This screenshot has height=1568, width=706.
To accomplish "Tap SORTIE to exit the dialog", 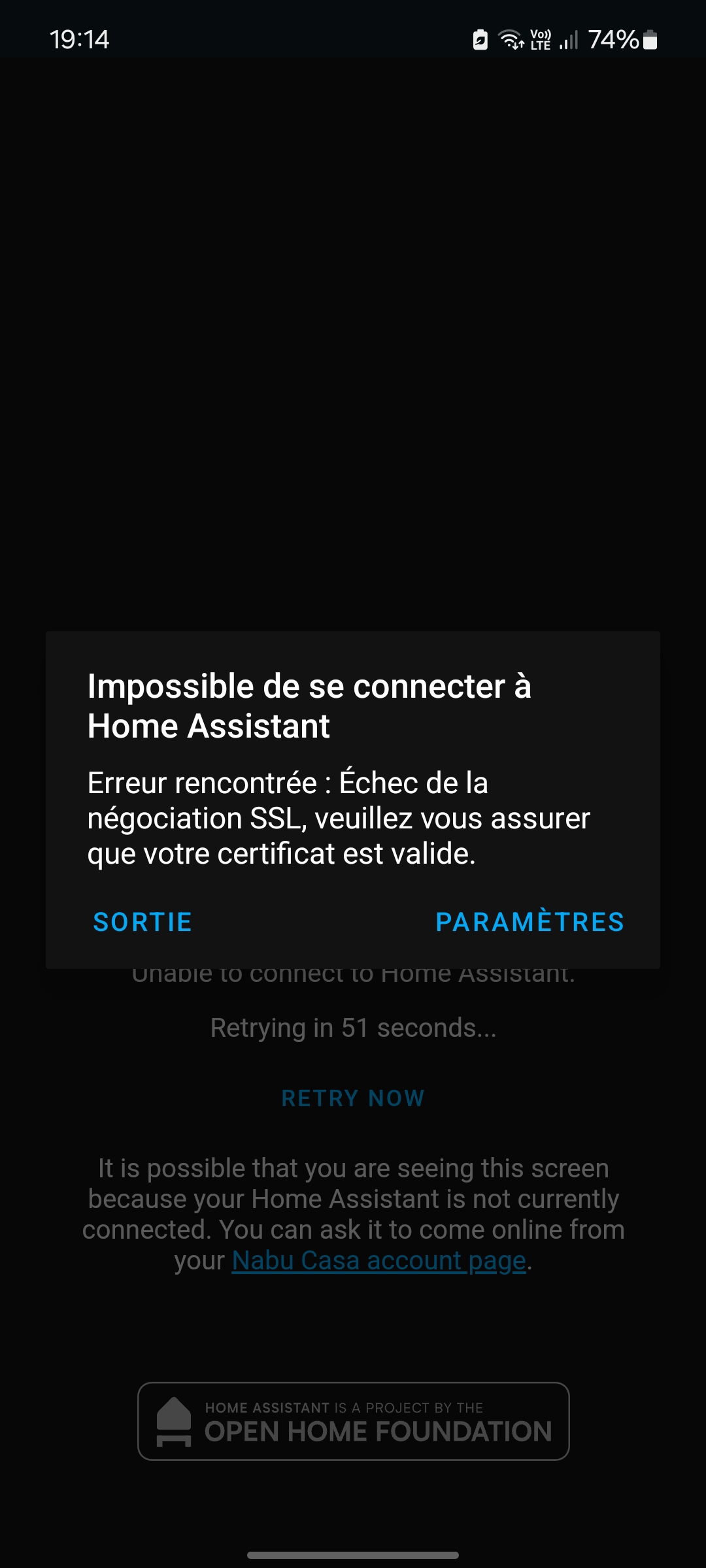I will [x=143, y=922].
